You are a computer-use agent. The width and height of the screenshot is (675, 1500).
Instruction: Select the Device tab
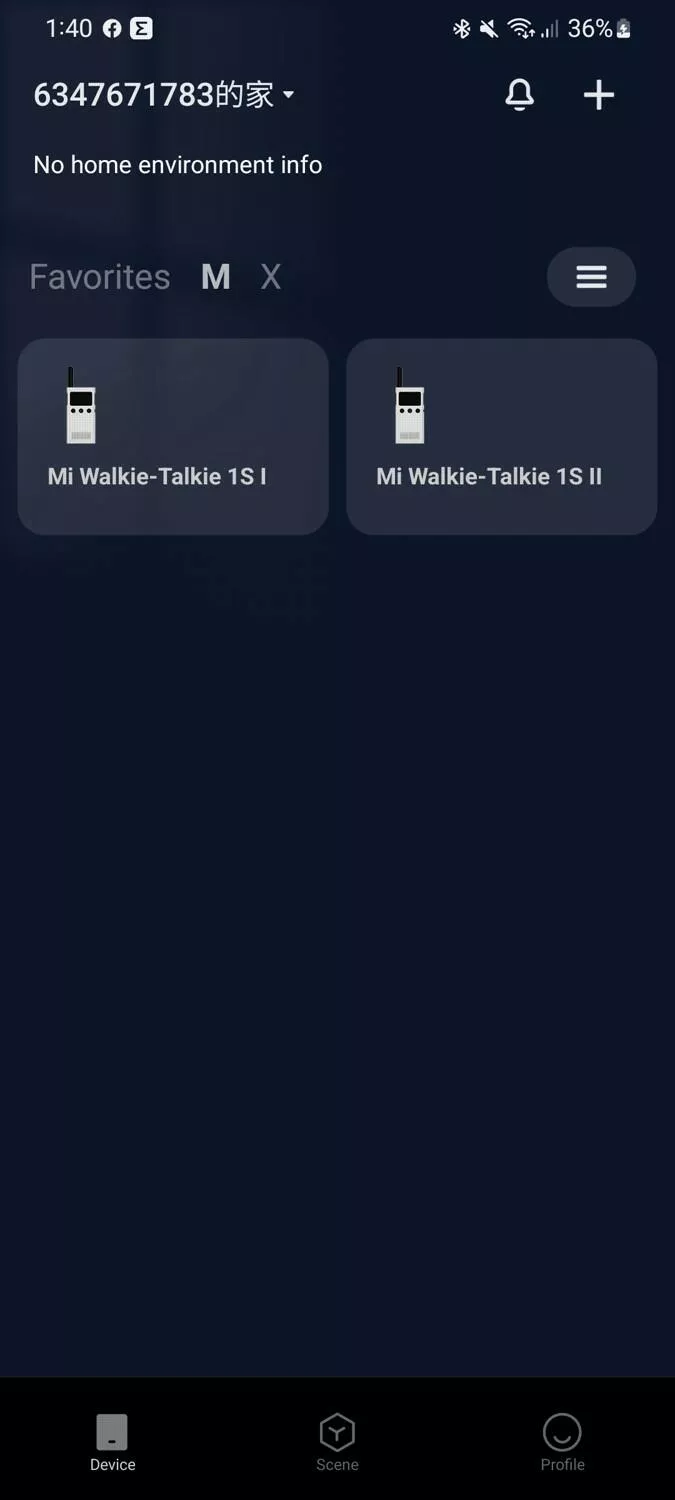point(112,1442)
